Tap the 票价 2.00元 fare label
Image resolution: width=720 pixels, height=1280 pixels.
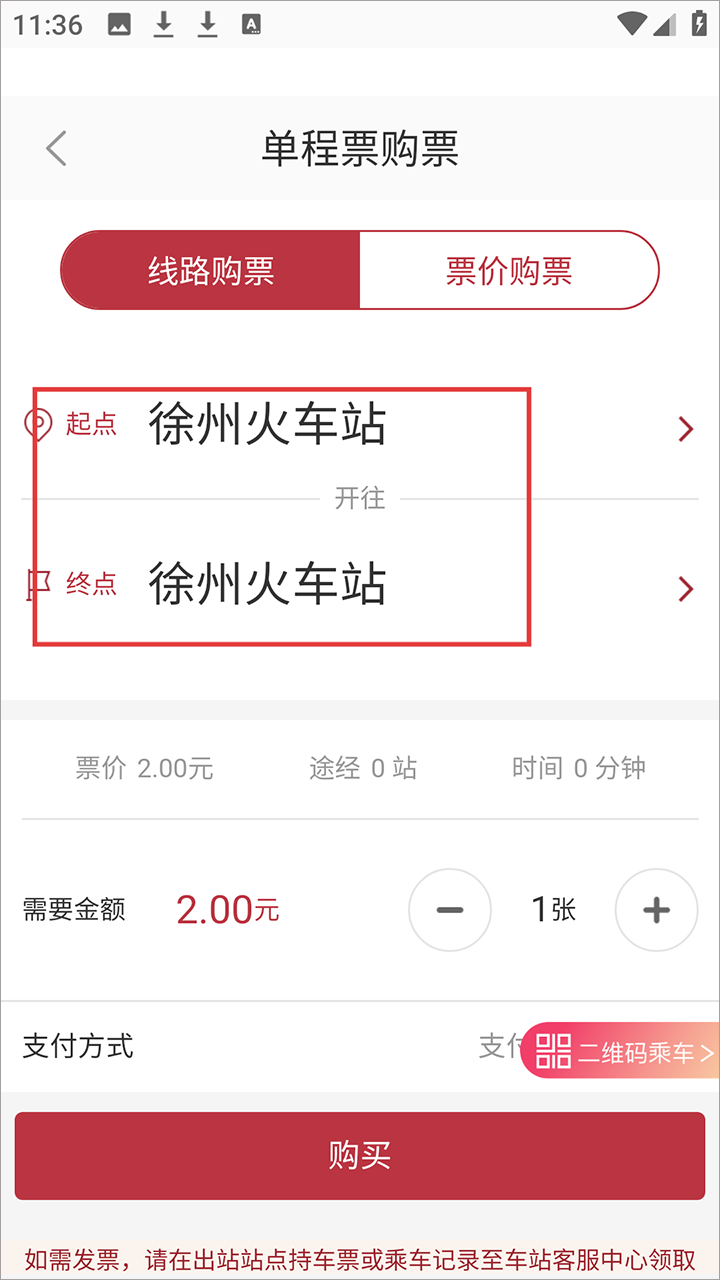point(143,768)
